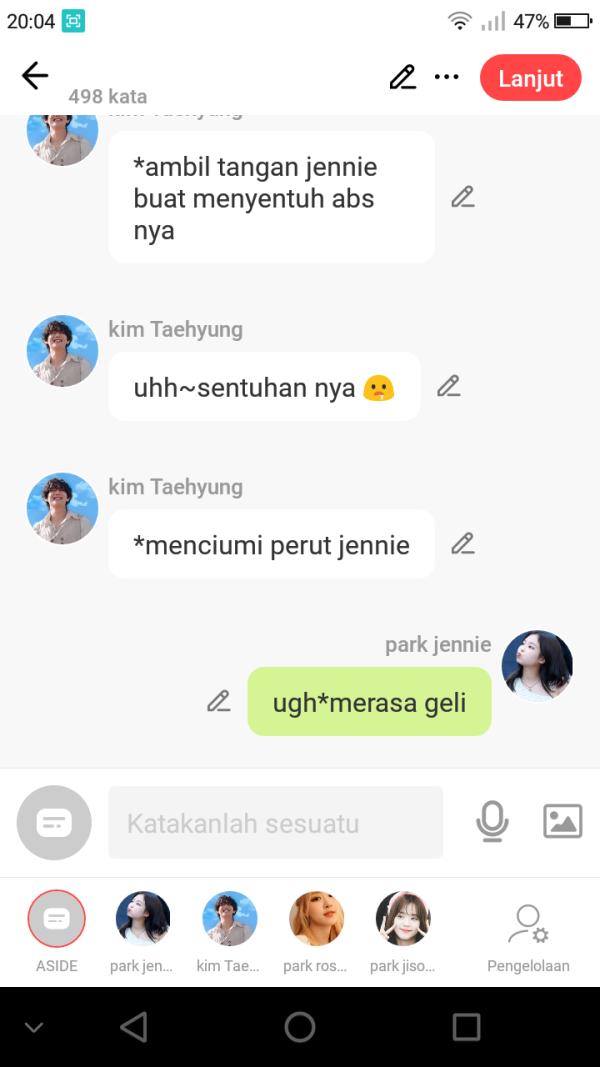Edit the "uhh~sentuhan nya" message
Screen dimensions: 600x1067
[x=449, y=386]
